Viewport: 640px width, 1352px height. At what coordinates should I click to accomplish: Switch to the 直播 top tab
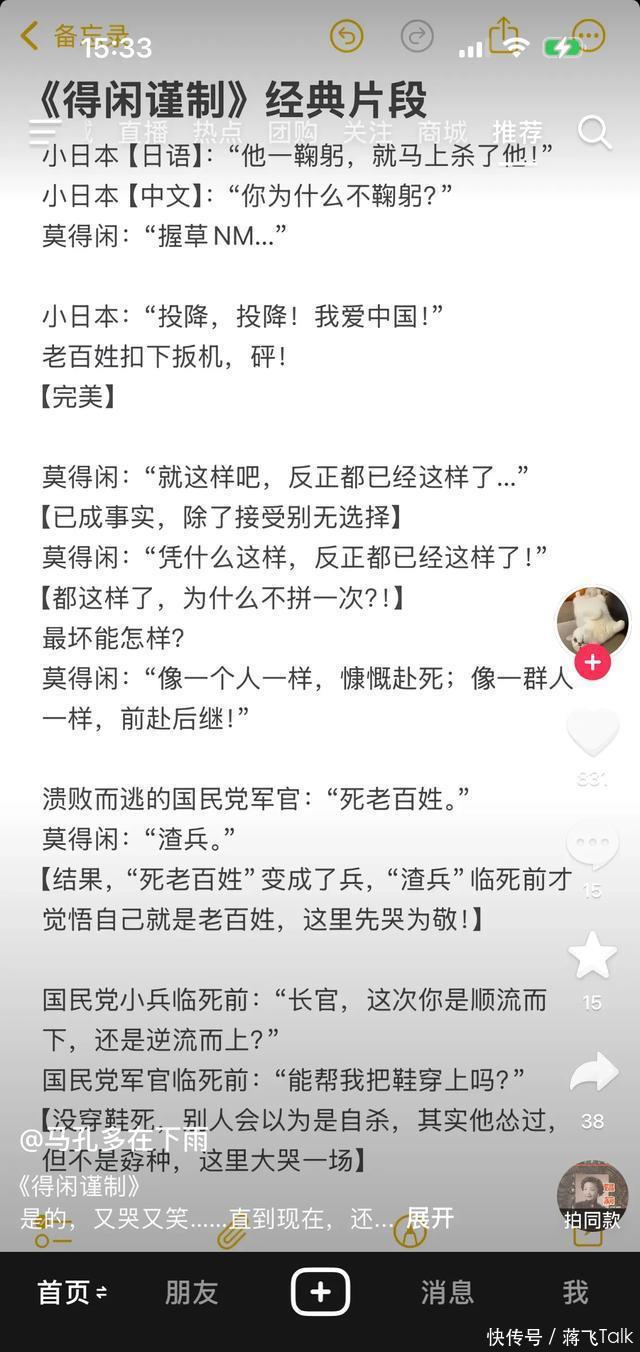click(143, 132)
